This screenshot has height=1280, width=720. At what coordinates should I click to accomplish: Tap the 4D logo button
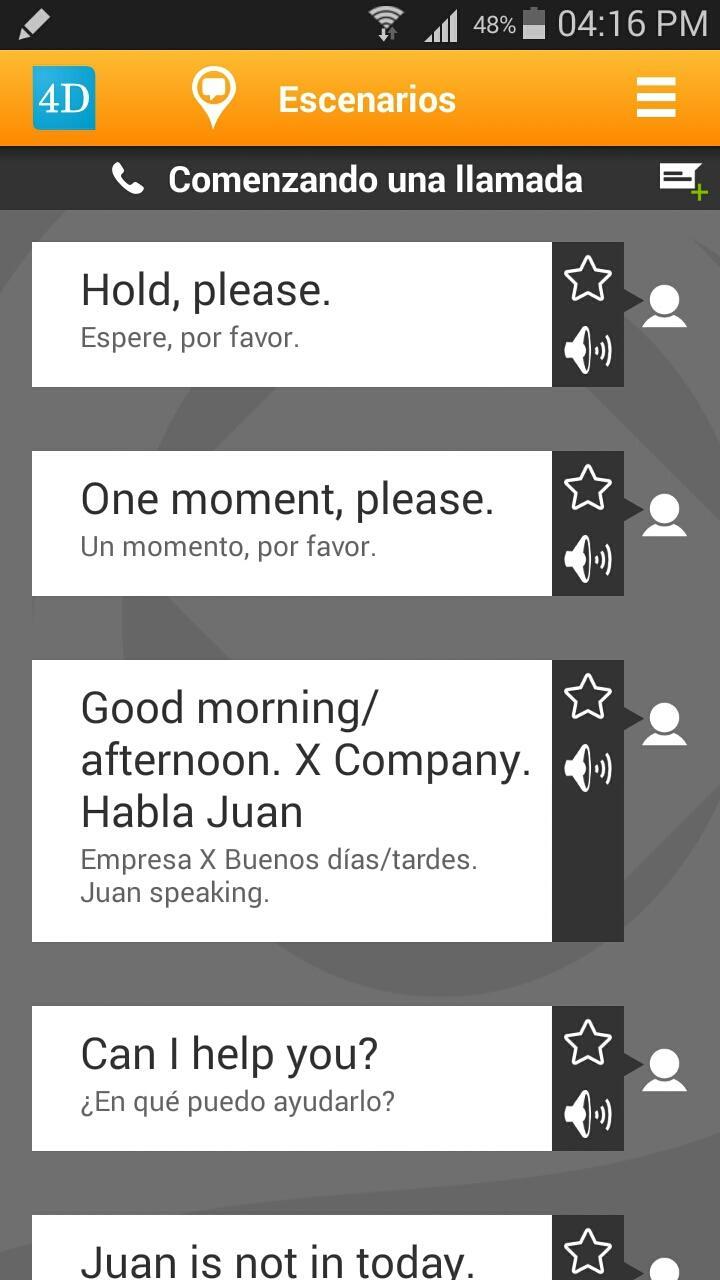[x=64, y=98]
